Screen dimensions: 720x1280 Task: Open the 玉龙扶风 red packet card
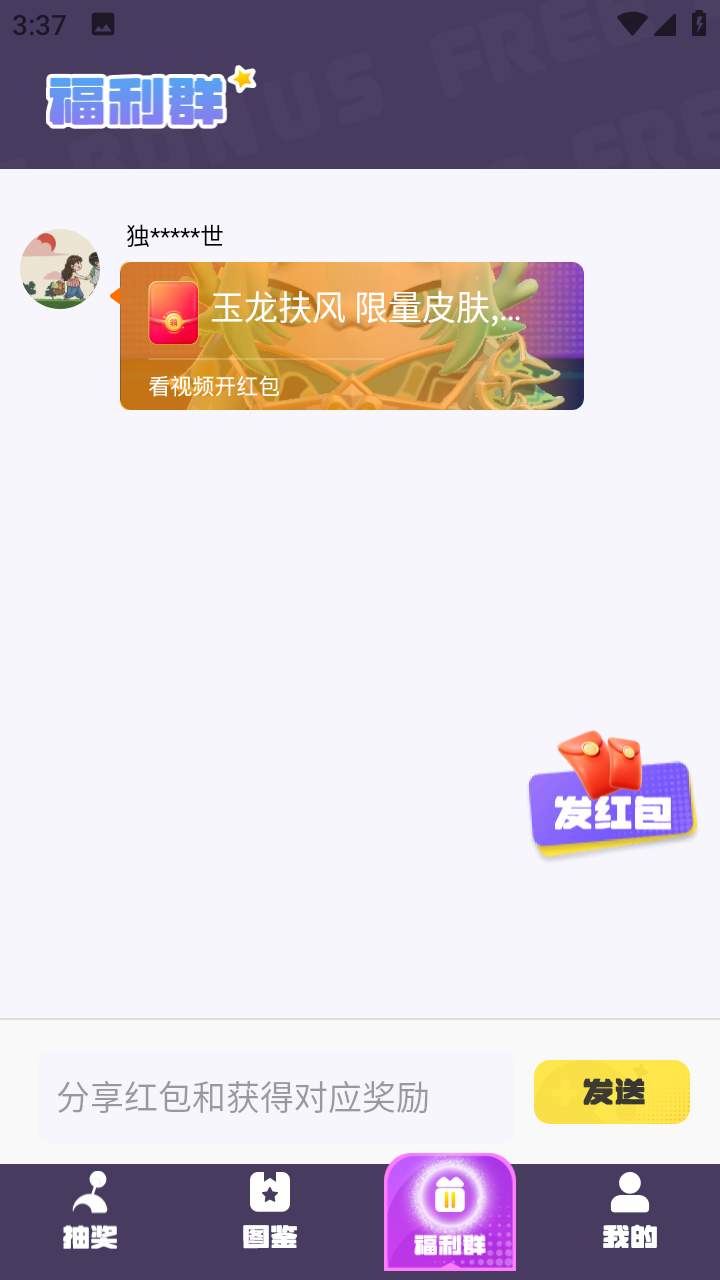click(351, 336)
